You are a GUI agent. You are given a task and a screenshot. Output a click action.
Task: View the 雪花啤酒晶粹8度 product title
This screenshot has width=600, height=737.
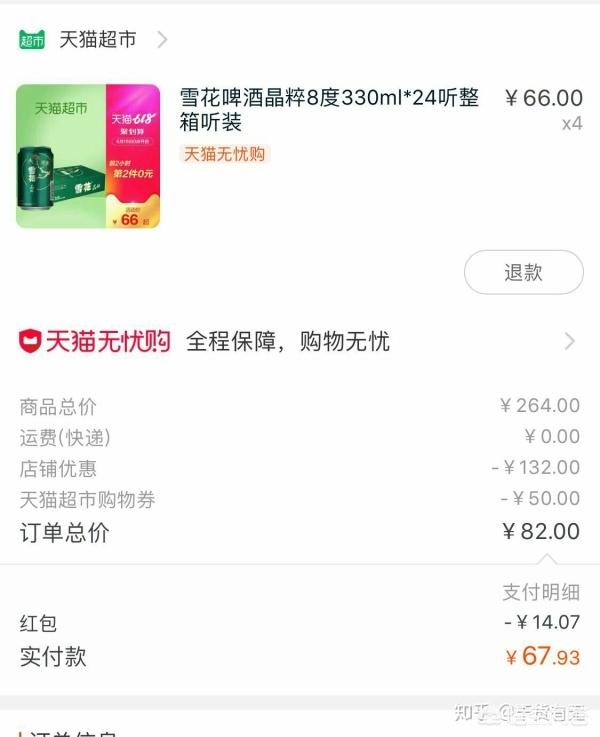(x=329, y=109)
